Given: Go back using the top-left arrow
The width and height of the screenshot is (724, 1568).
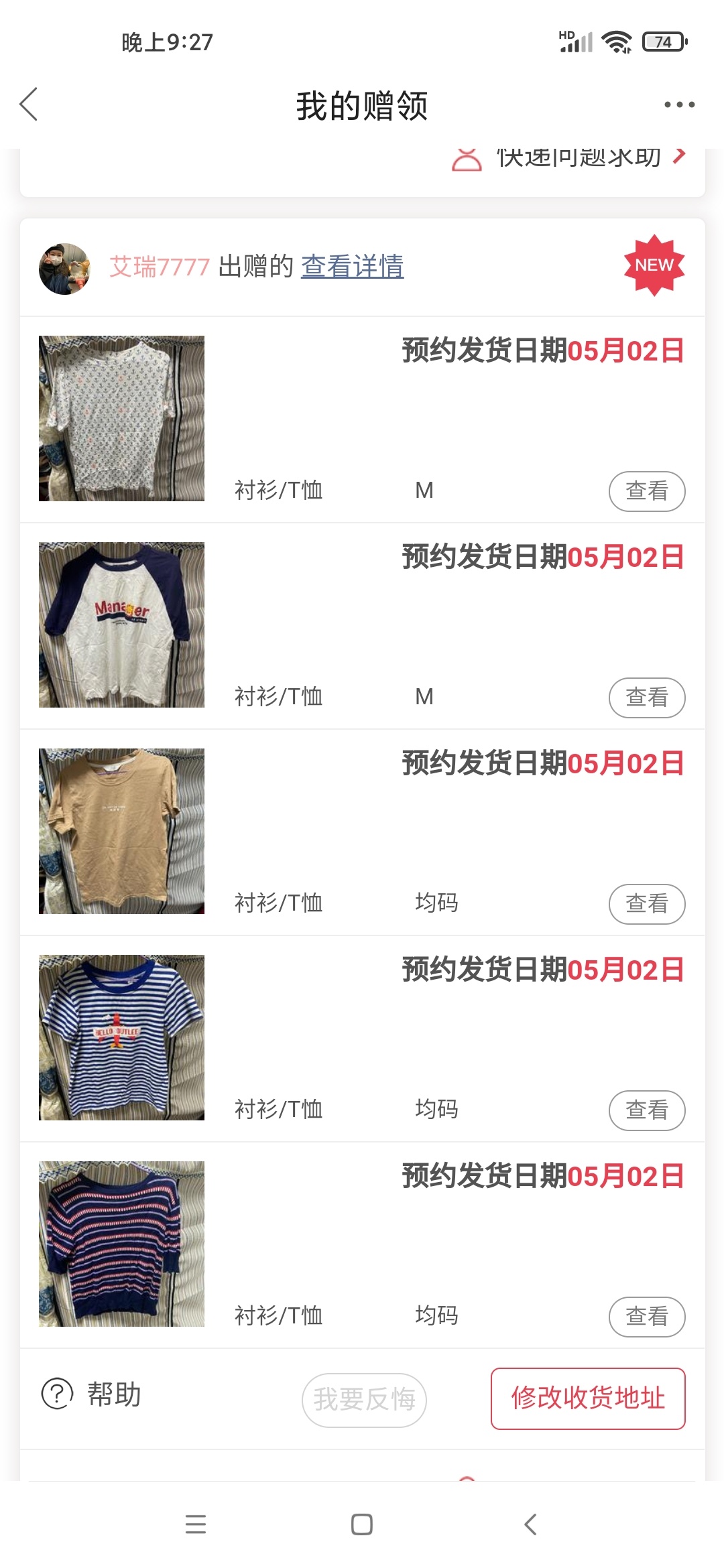Looking at the screenshot, I should [x=29, y=105].
